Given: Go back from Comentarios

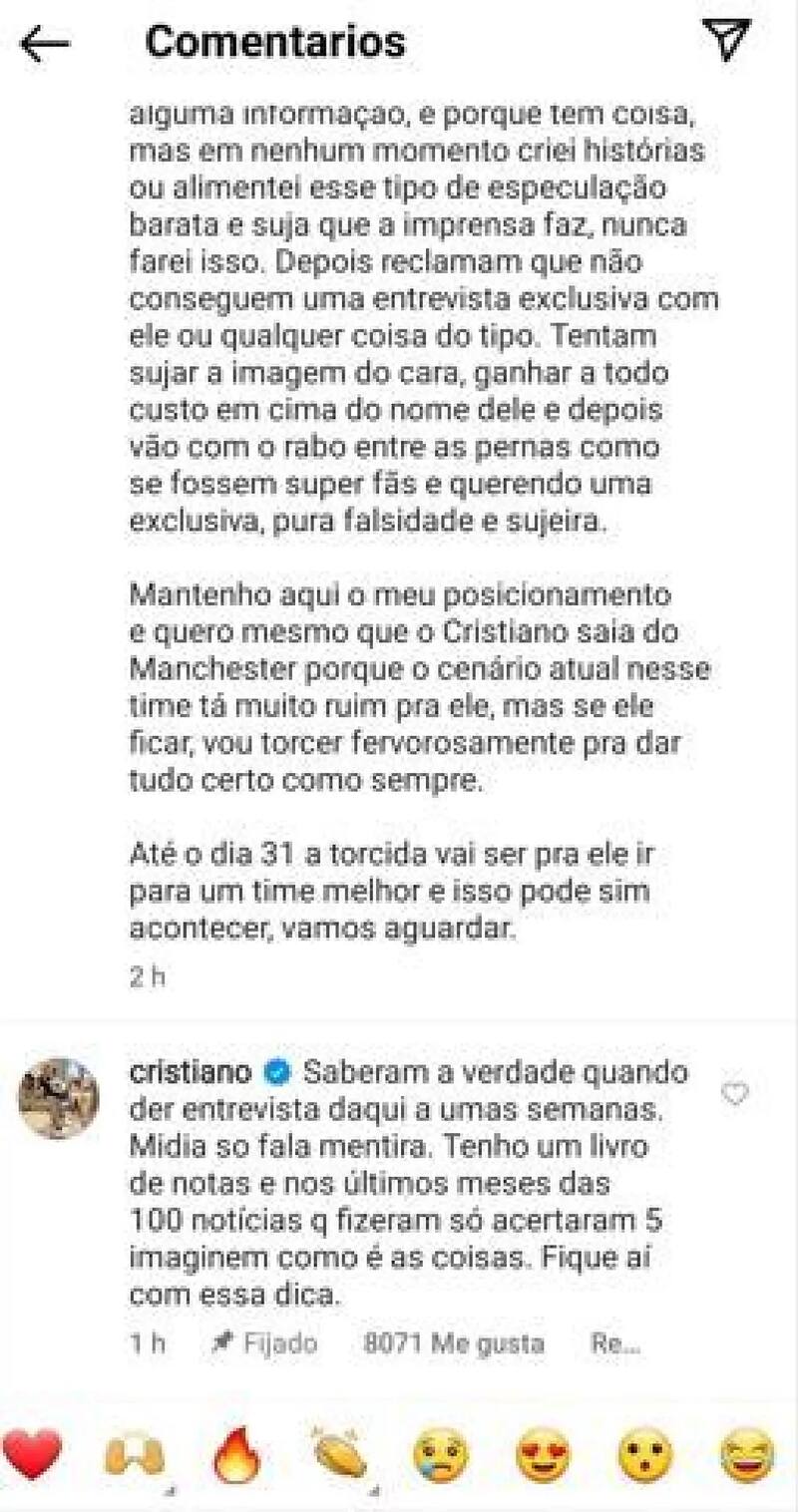Looking at the screenshot, I should [x=46, y=44].
